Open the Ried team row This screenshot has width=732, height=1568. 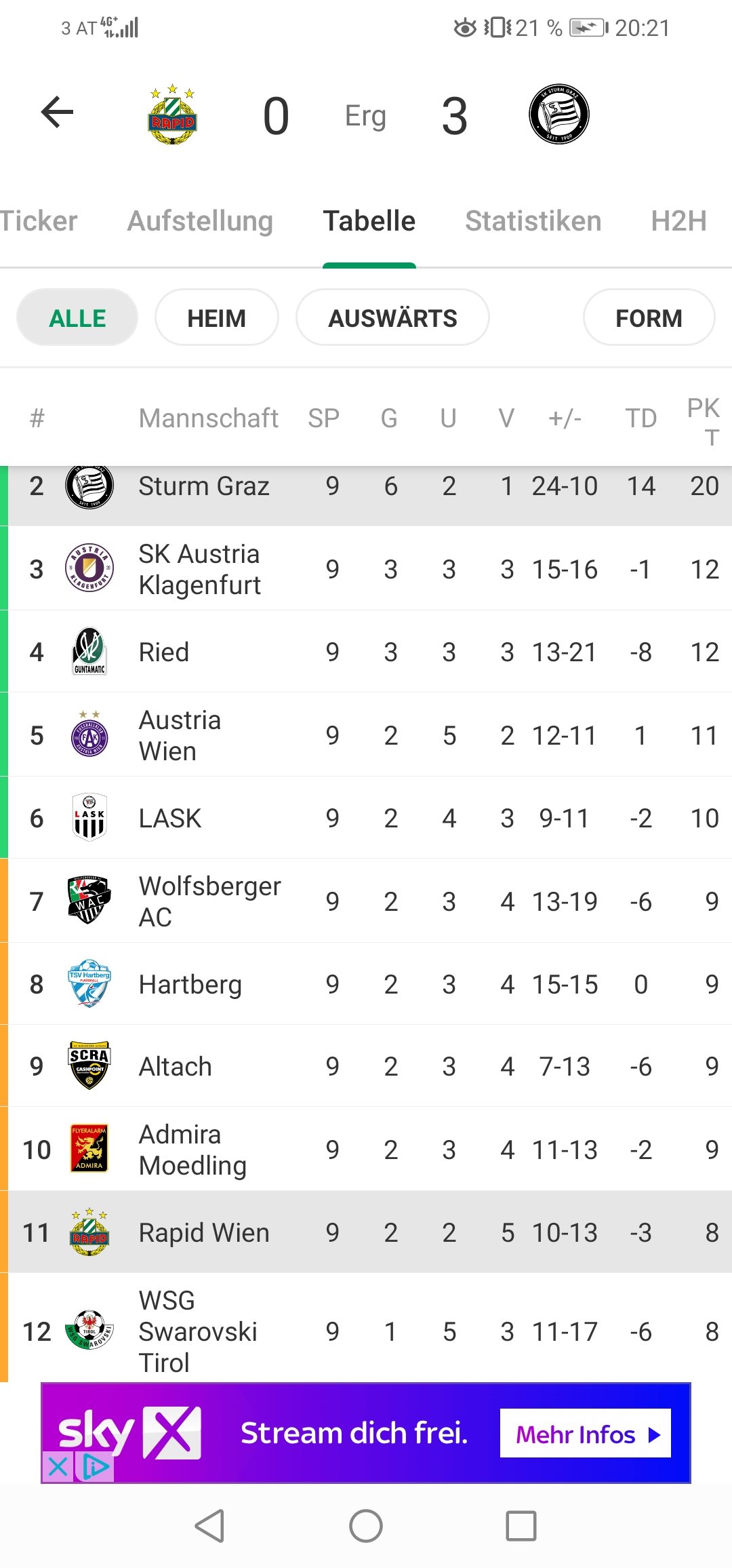point(366,651)
